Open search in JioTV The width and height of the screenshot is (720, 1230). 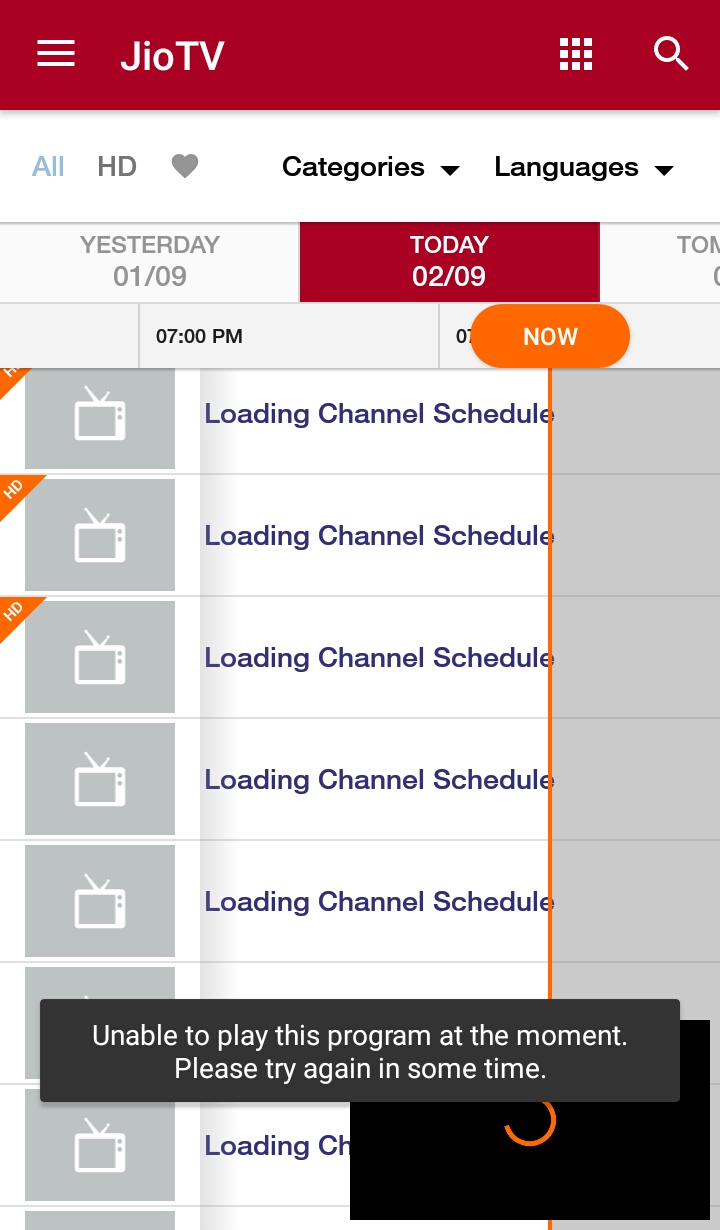click(x=671, y=54)
